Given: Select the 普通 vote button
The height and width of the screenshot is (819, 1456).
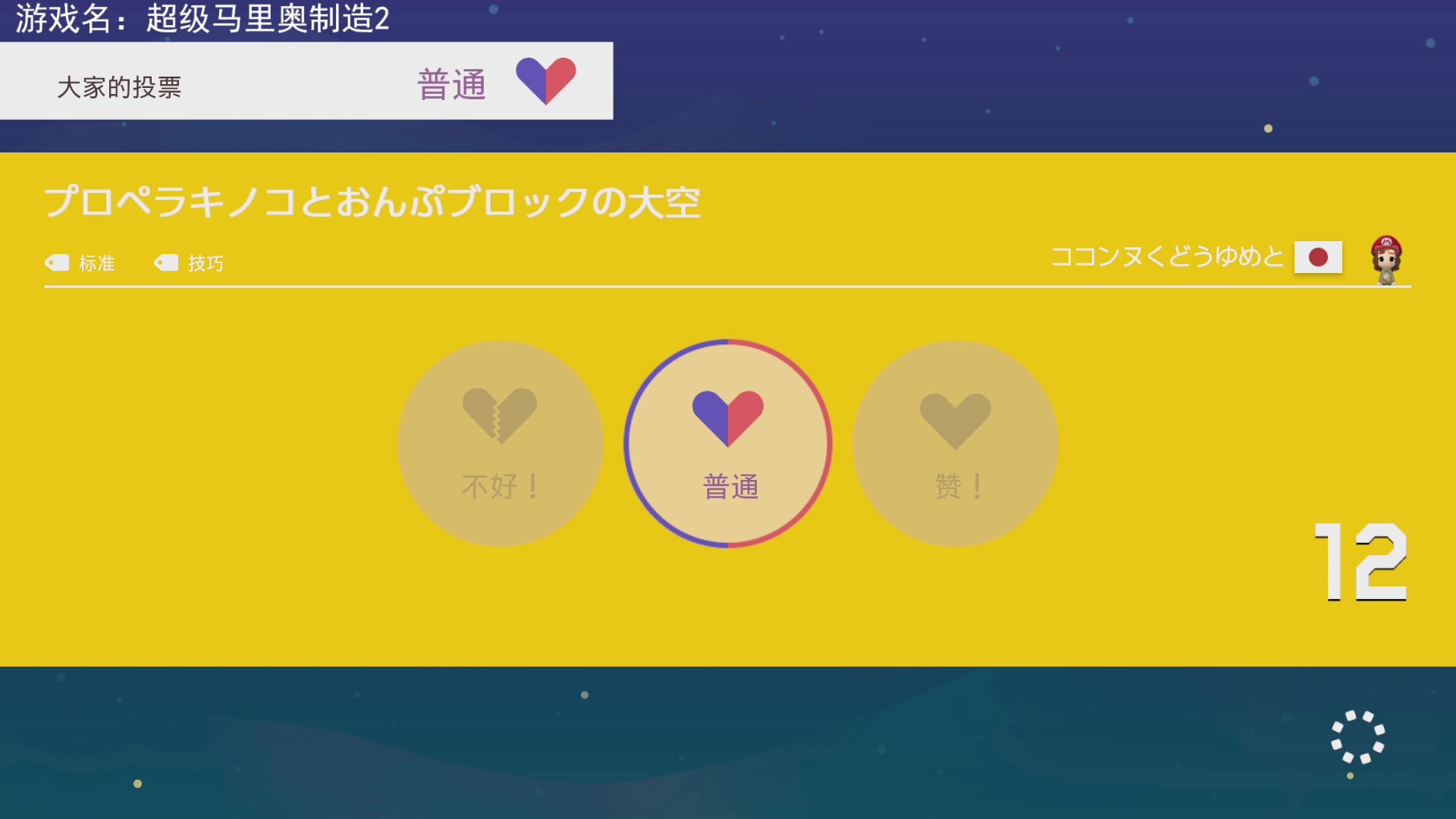Looking at the screenshot, I should click(x=728, y=444).
